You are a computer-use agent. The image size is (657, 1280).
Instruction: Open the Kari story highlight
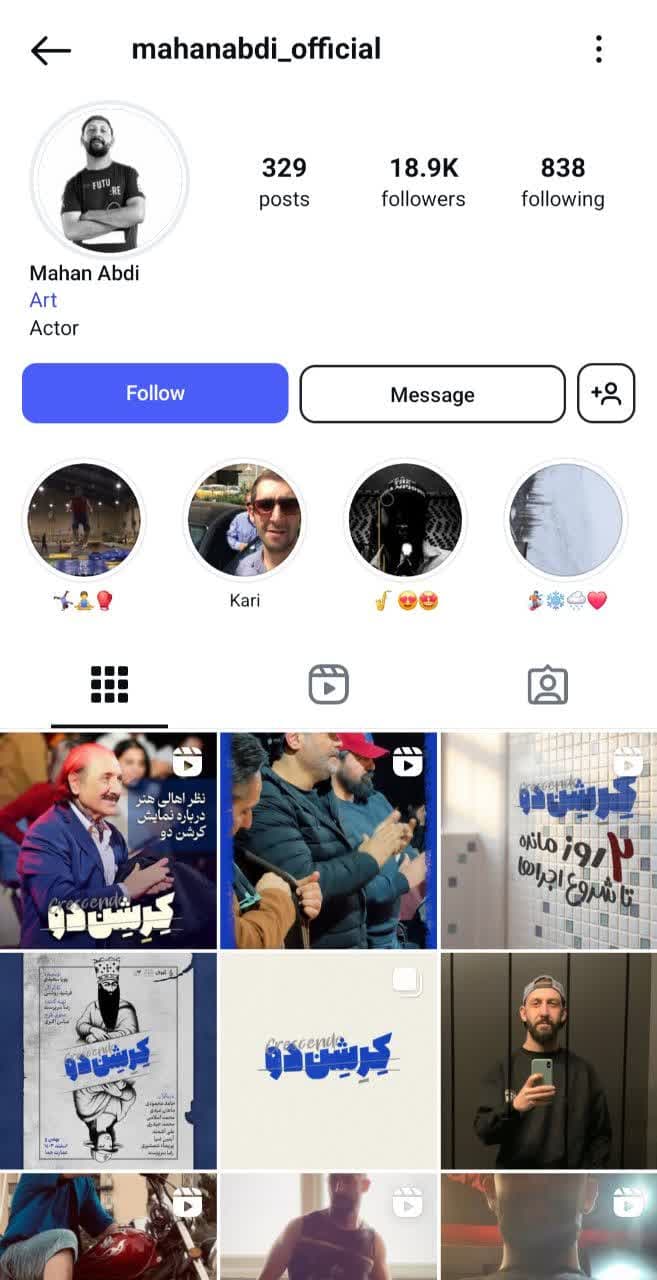point(245,521)
